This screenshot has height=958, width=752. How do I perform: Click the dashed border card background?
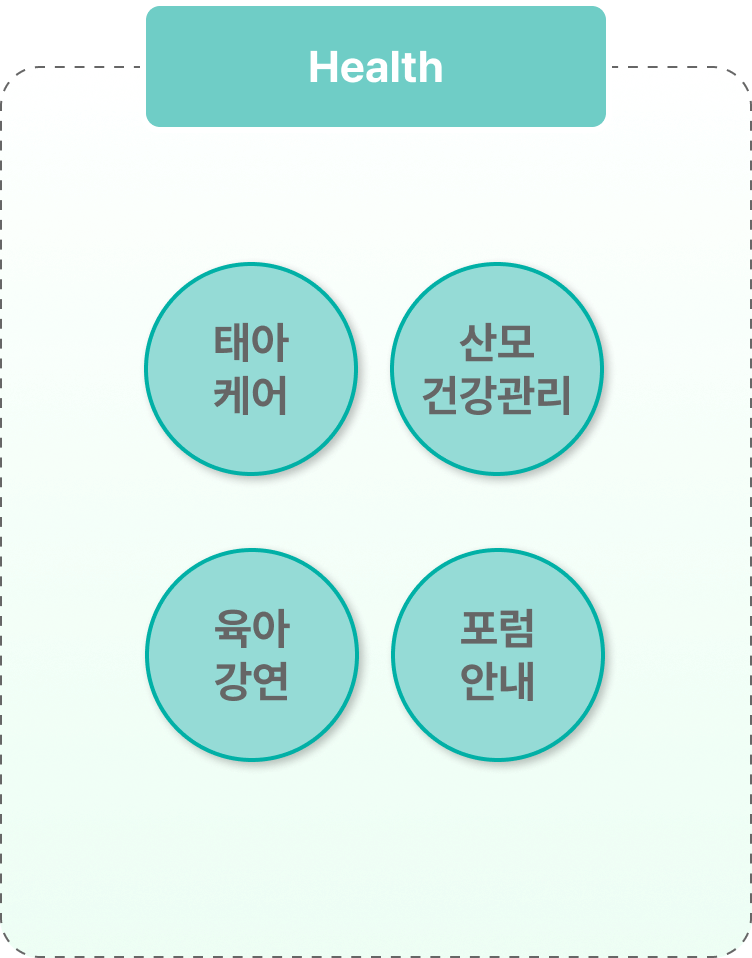(376, 850)
